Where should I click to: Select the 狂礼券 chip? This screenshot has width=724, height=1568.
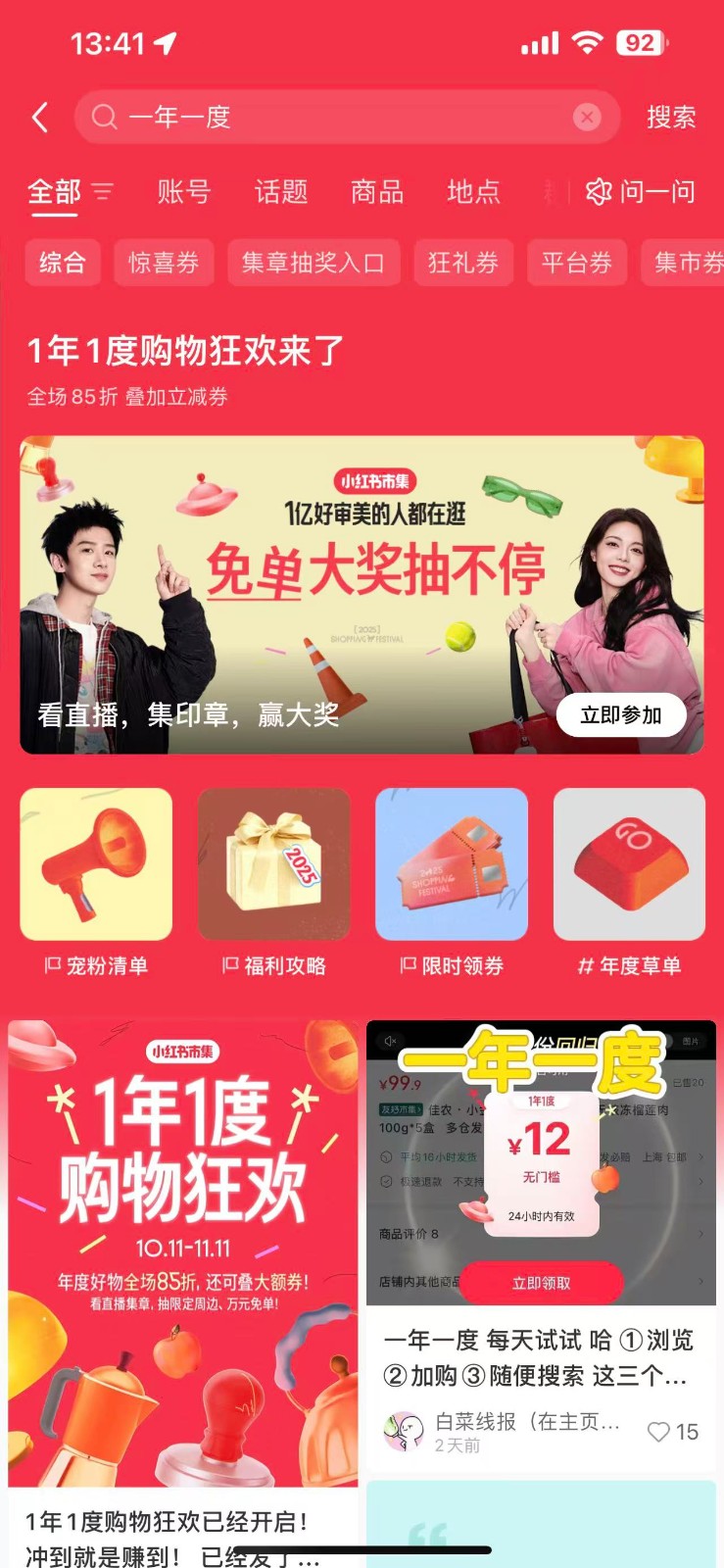463,263
